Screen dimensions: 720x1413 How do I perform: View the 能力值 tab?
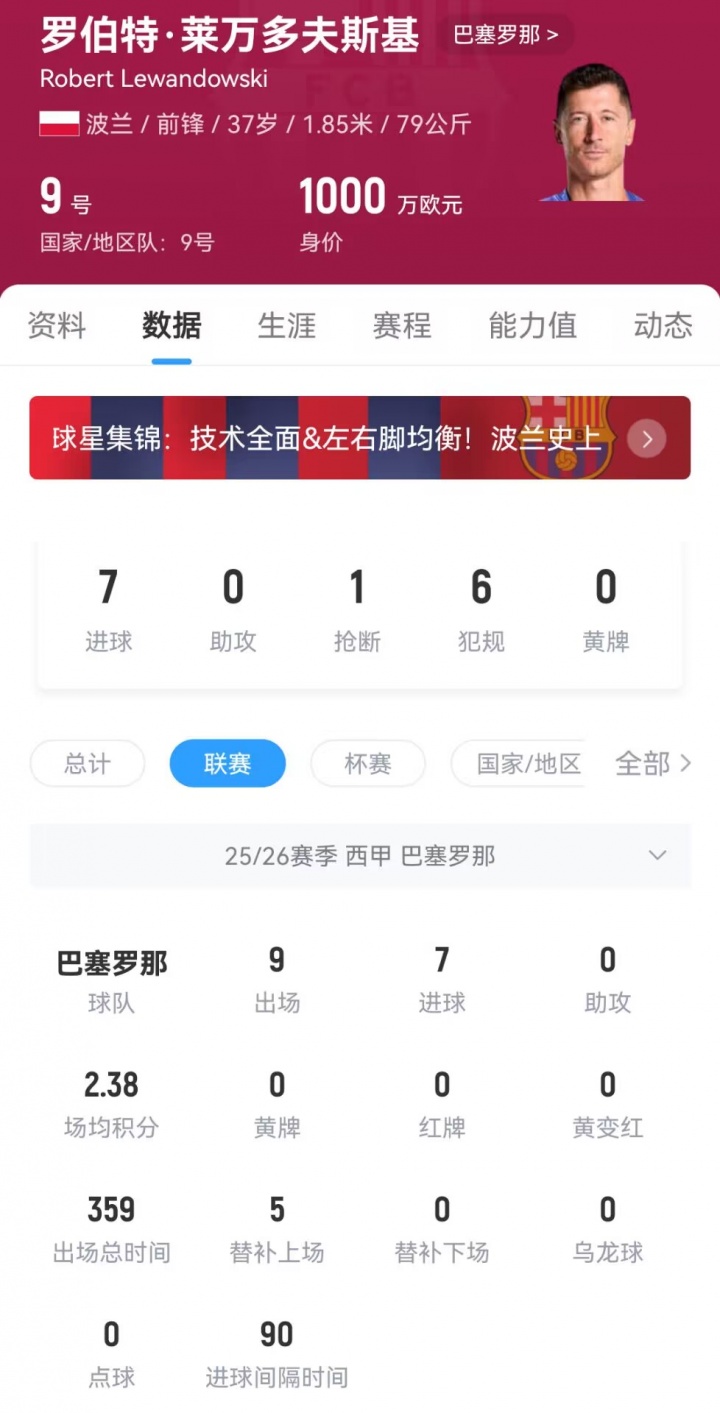coord(532,326)
